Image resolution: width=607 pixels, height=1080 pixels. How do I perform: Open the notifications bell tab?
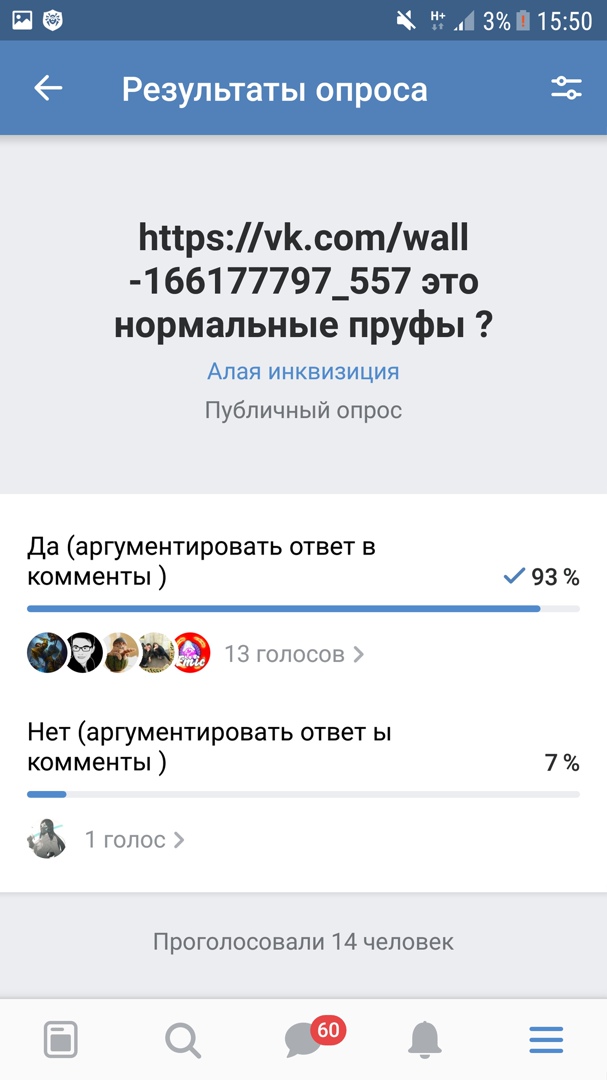(x=425, y=1040)
